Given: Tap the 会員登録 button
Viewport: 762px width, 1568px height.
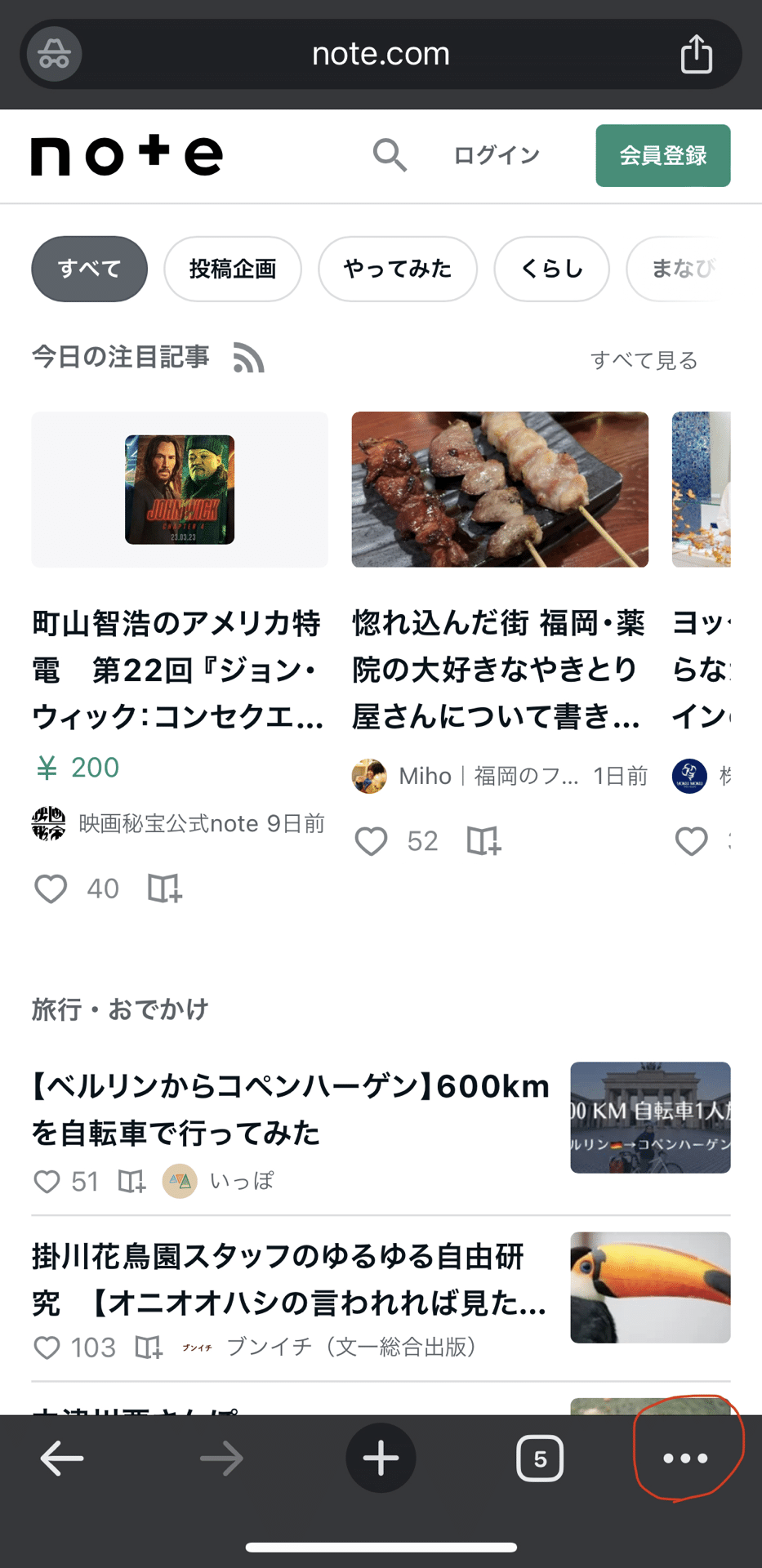Looking at the screenshot, I should 662,155.
